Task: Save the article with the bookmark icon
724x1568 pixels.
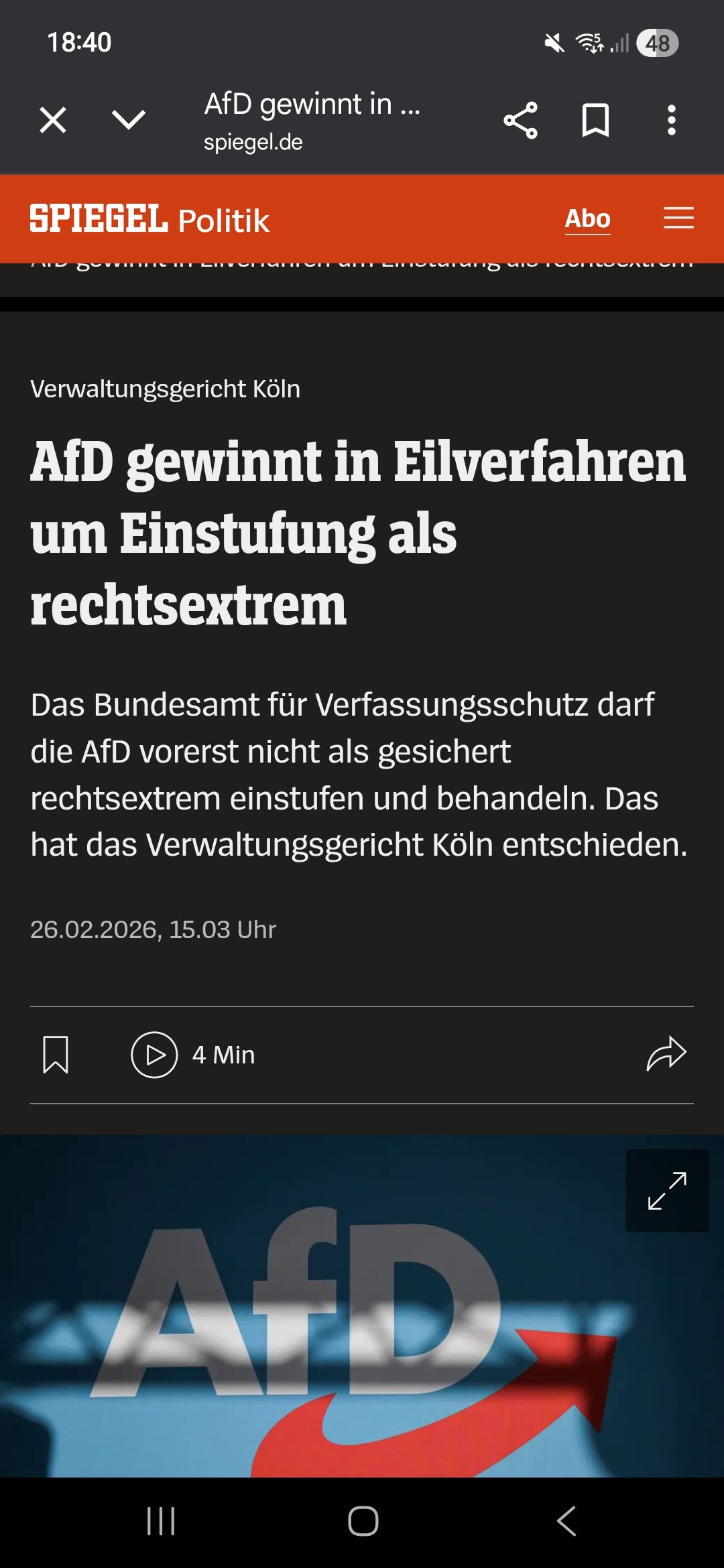Action: (x=56, y=1055)
